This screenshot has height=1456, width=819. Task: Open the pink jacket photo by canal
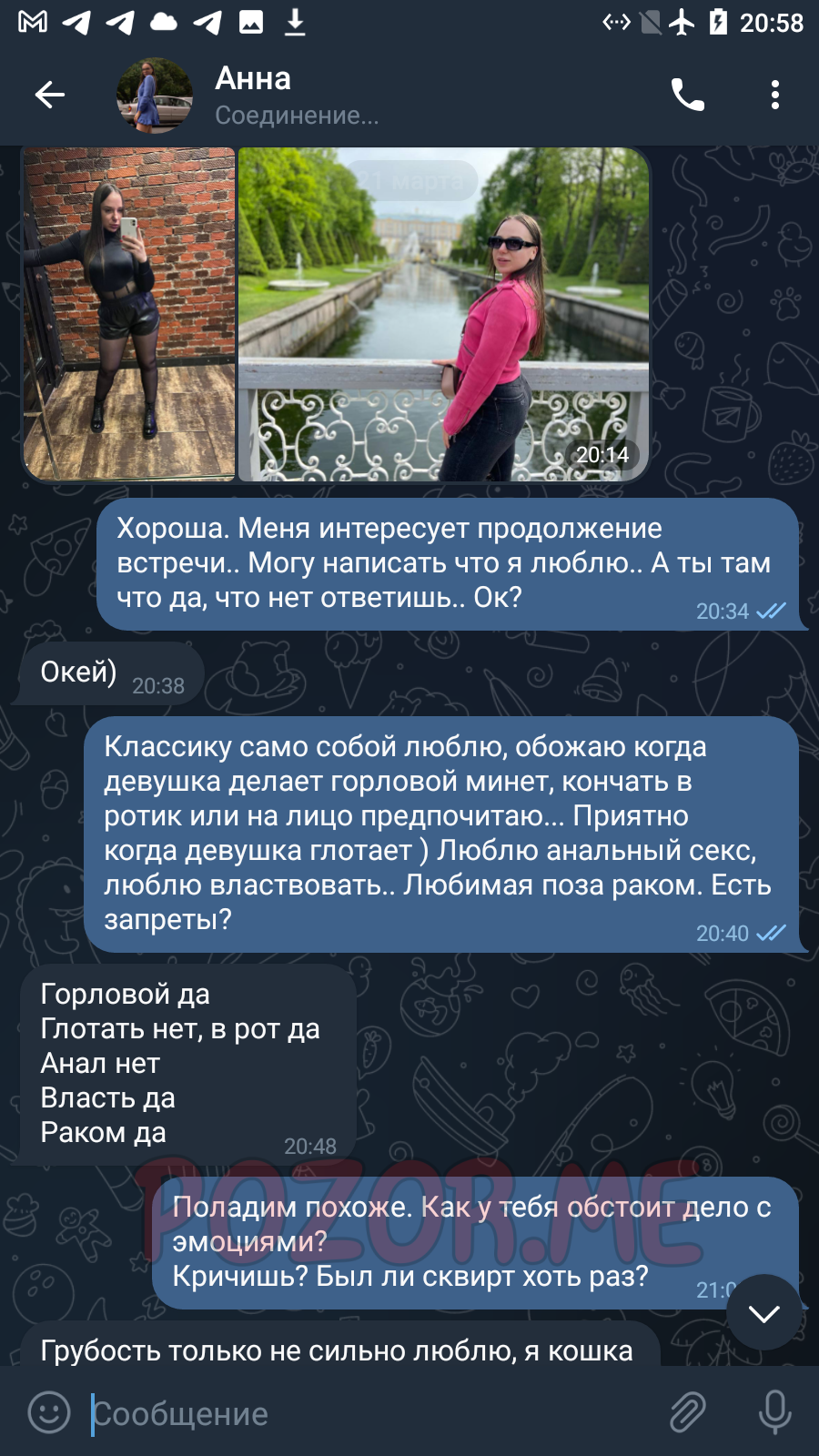point(444,314)
